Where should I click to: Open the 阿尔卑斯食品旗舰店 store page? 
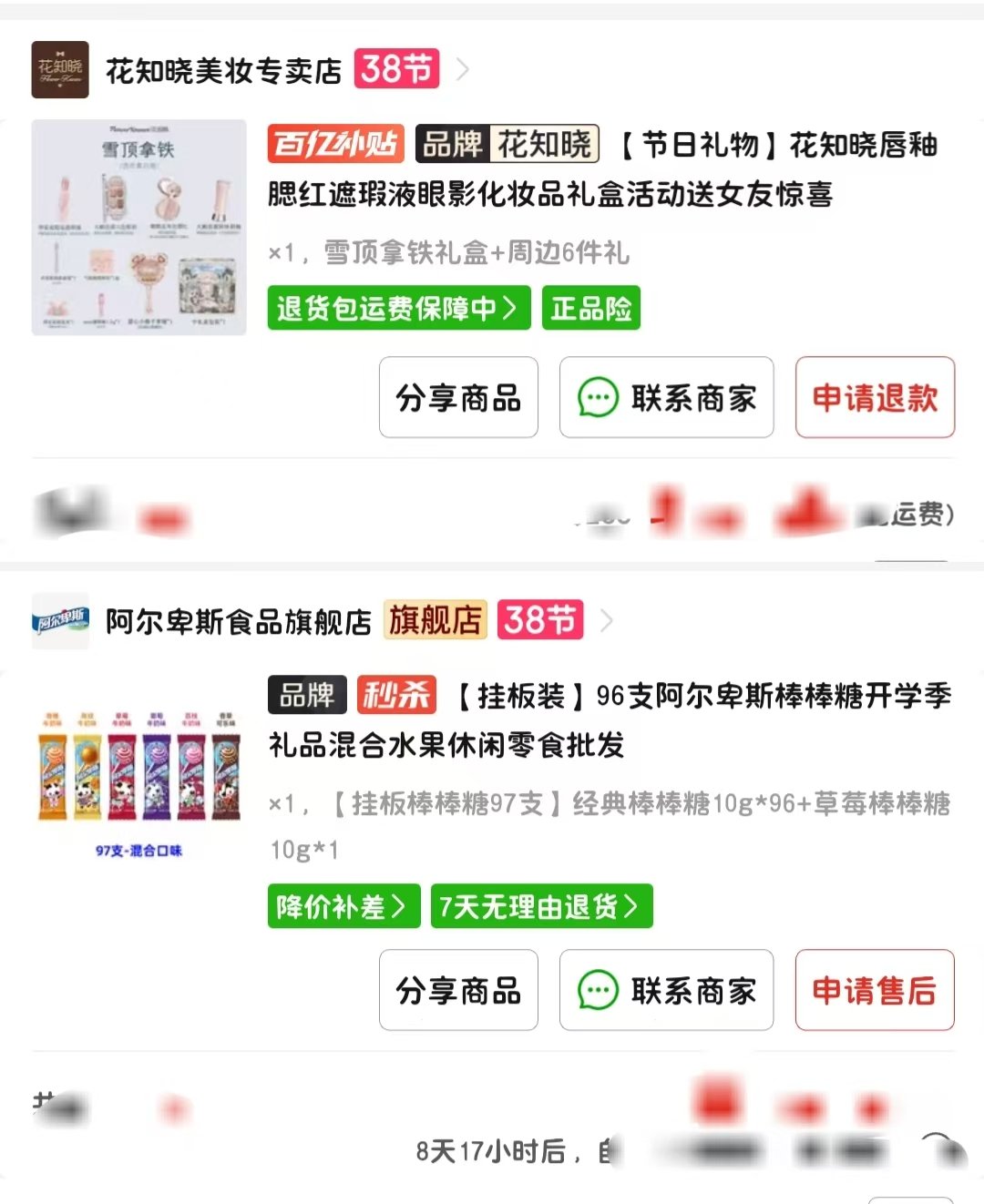238,621
